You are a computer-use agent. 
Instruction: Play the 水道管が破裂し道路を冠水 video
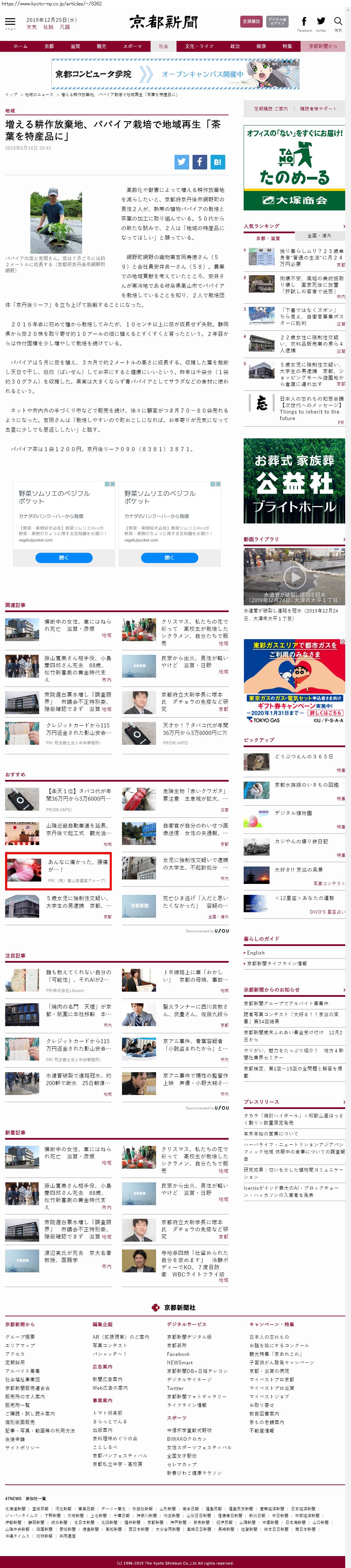(x=294, y=576)
